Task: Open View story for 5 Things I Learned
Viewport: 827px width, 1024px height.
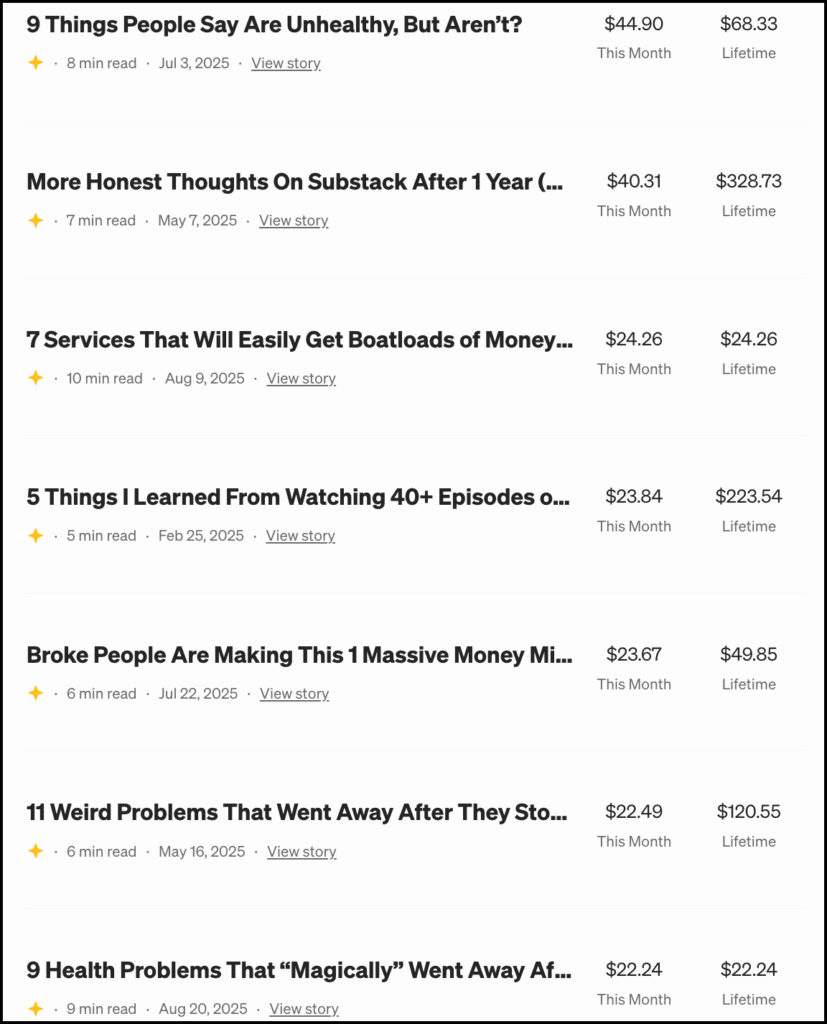Action: 300,536
